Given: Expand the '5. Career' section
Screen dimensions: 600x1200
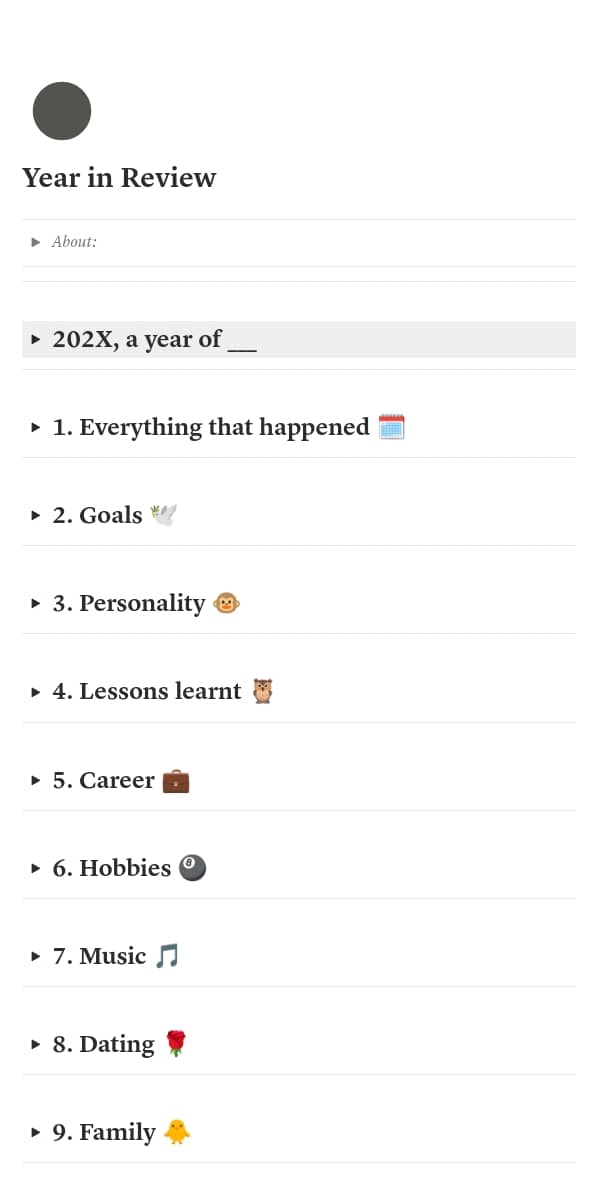Looking at the screenshot, I should point(36,780).
